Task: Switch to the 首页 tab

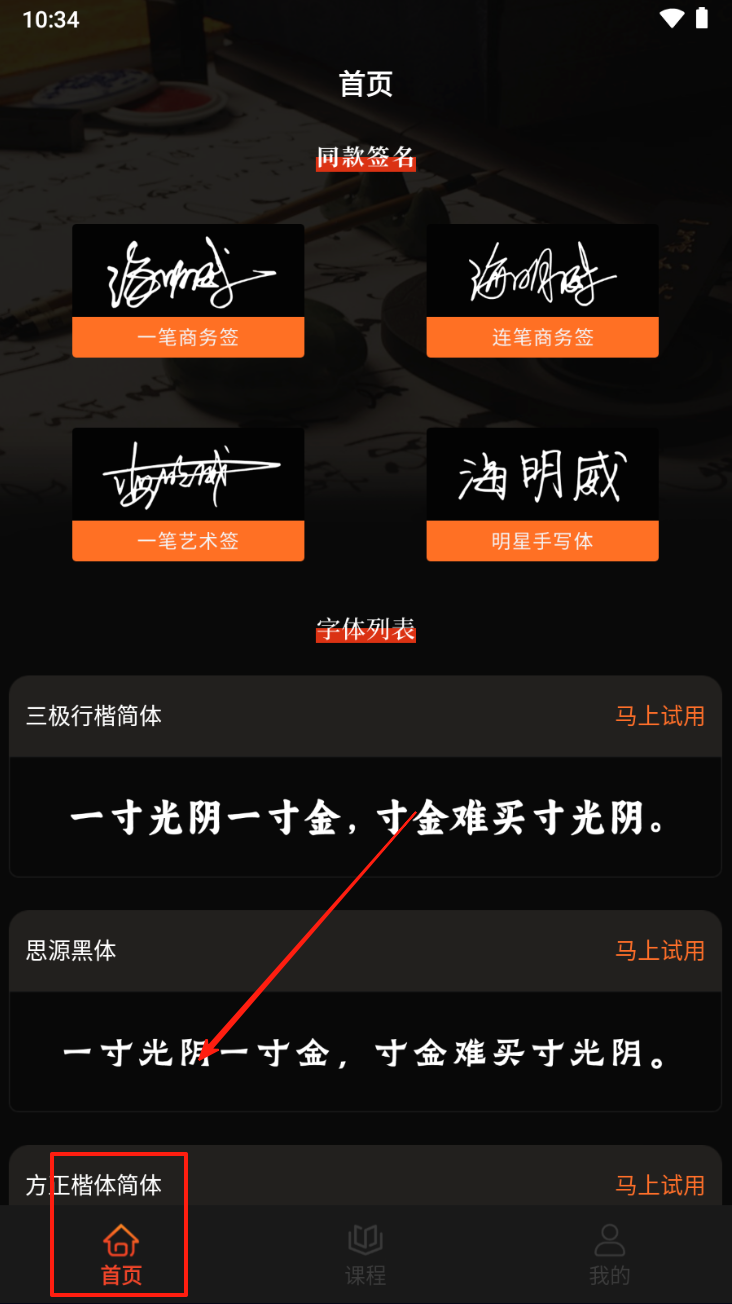Action: click(121, 1255)
